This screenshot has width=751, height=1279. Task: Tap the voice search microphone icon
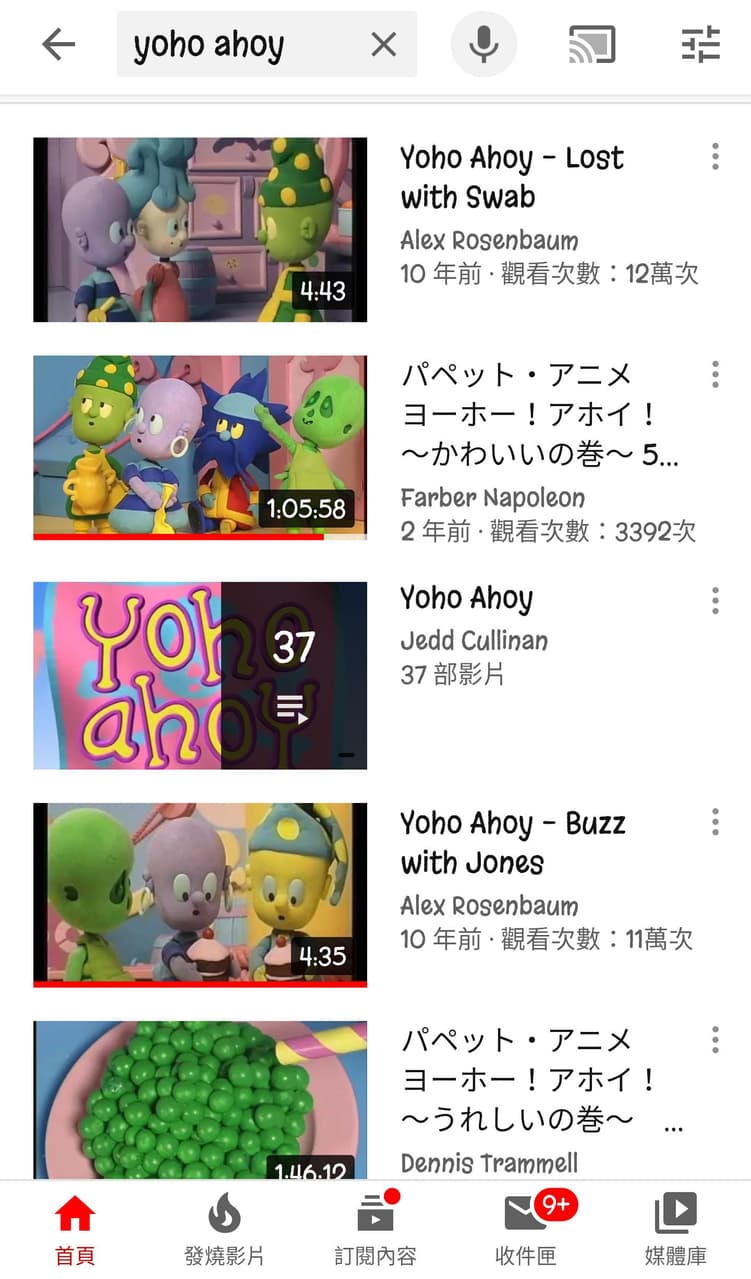[484, 44]
